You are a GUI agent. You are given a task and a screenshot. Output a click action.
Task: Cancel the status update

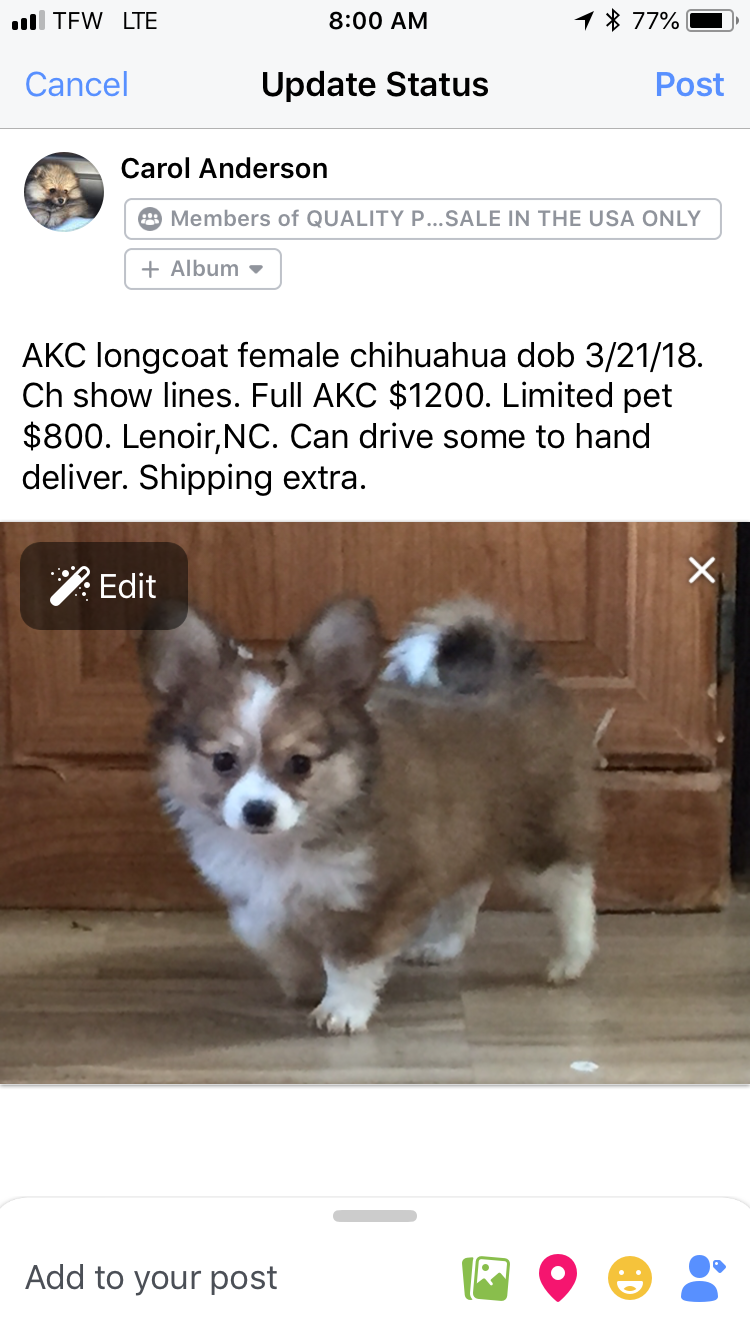[76, 85]
